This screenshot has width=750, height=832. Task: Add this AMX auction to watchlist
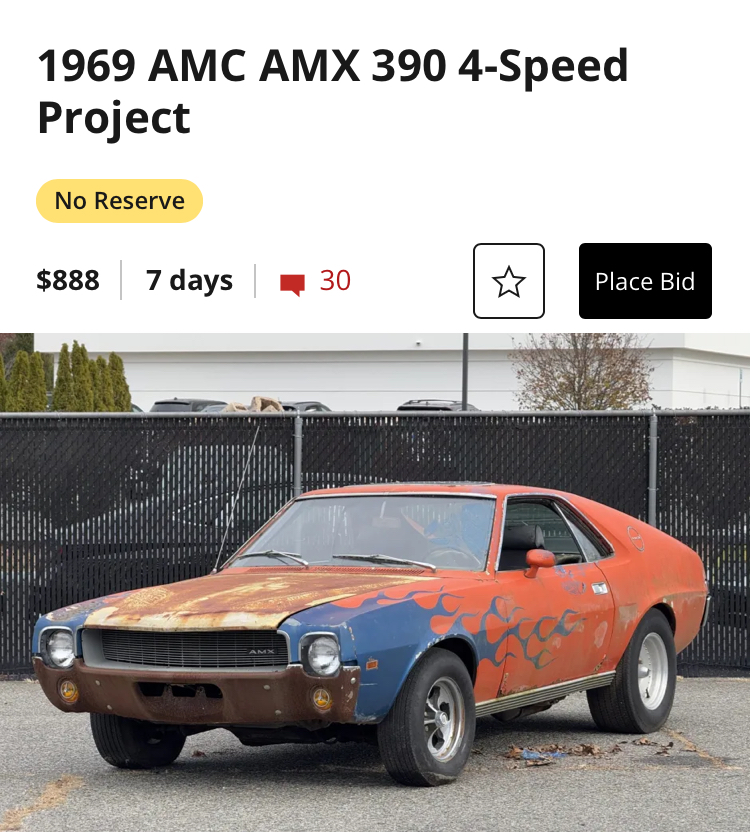[508, 281]
